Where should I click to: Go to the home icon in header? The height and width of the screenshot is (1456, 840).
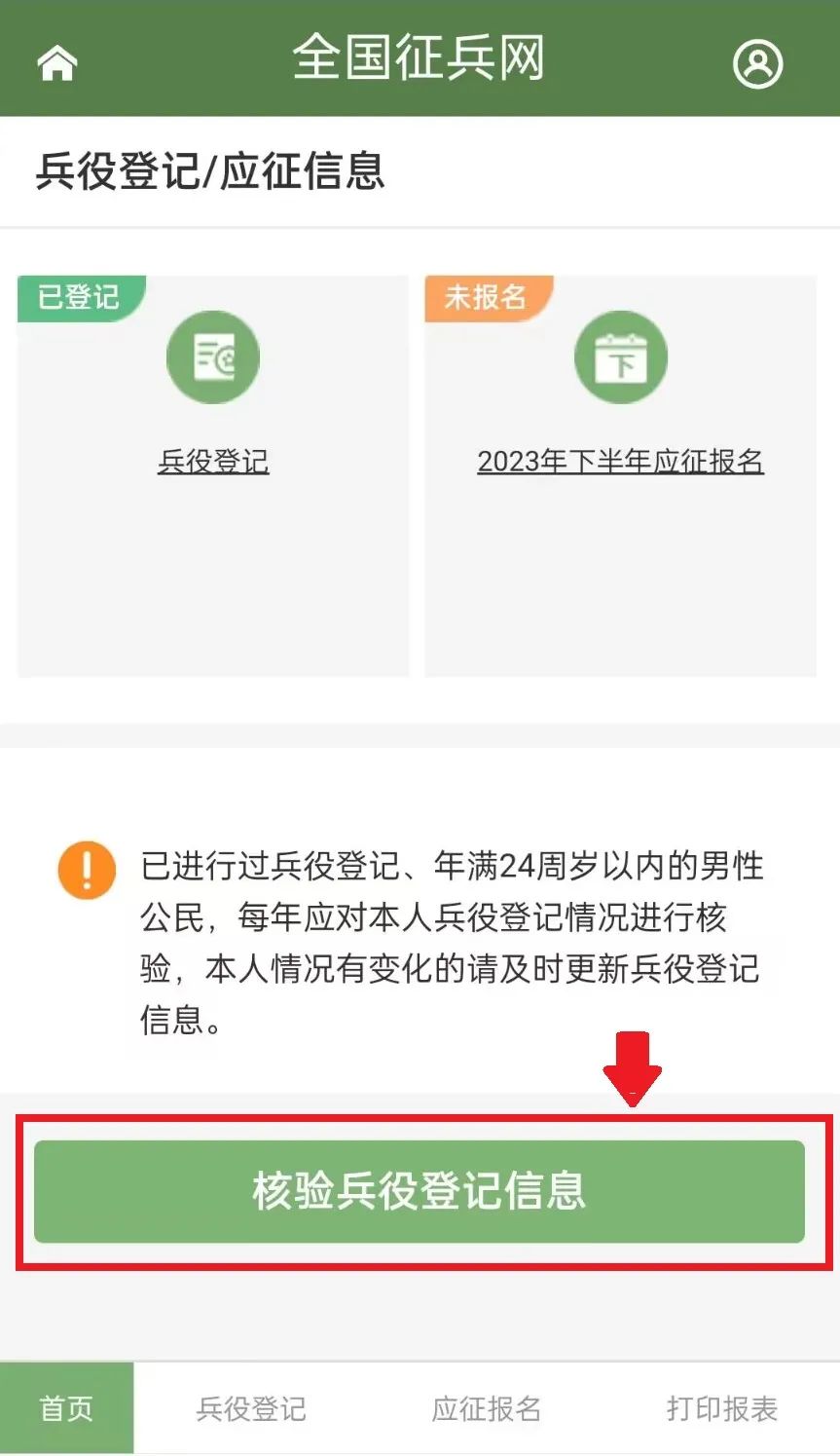pyautogui.click(x=56, y=62)
